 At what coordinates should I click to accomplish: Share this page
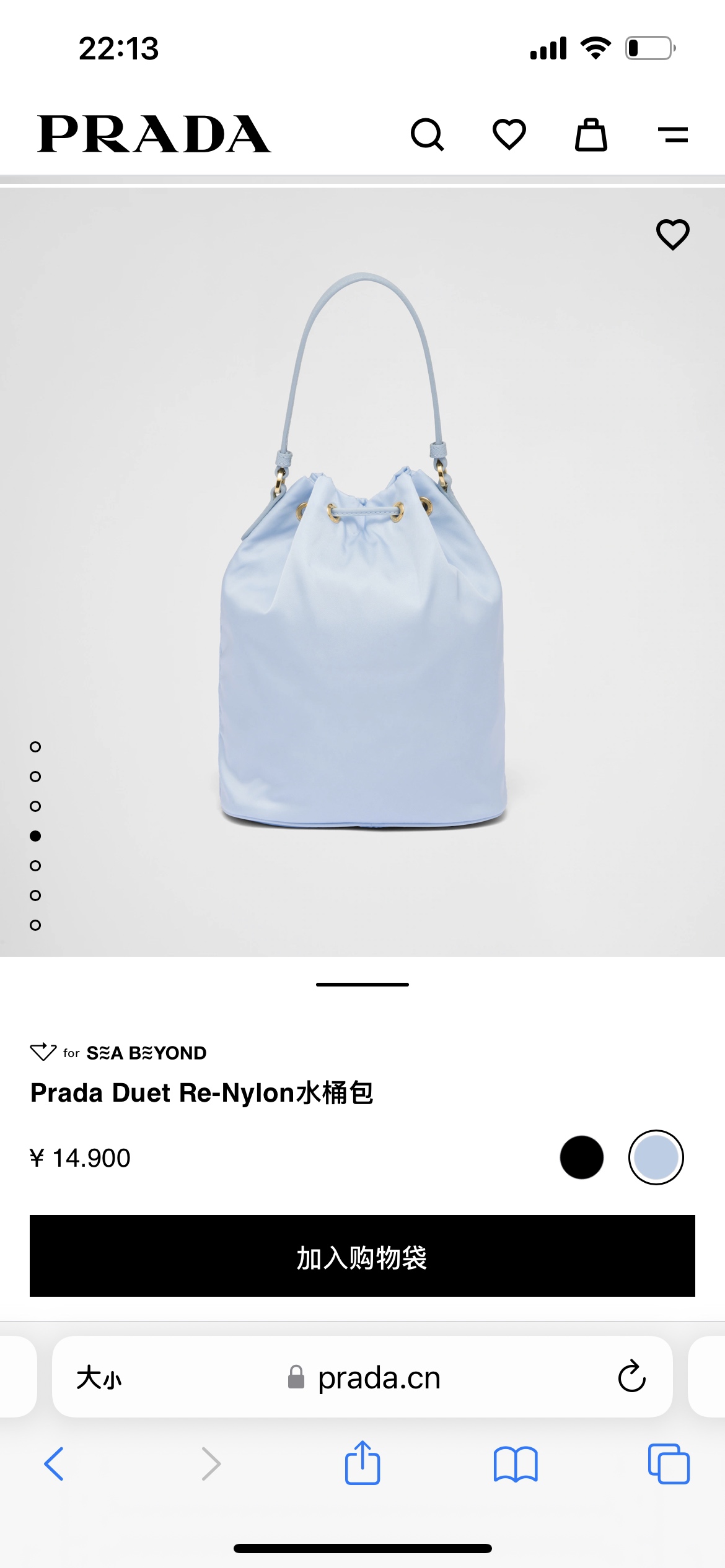pos(362,1463)
